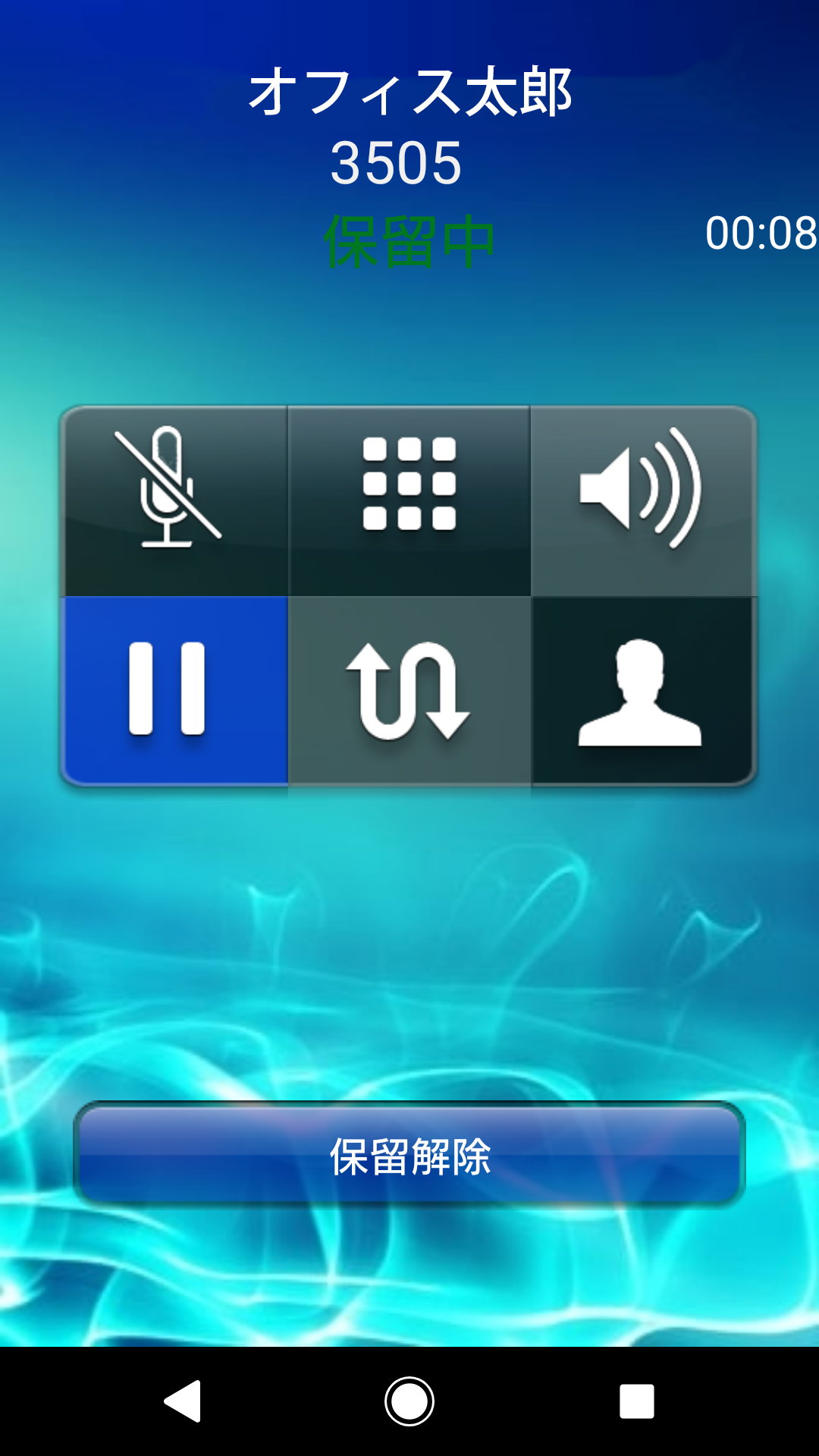The image size is (819, 1456).
Task: Open the contacts icon
Action: tap(643, 690)
